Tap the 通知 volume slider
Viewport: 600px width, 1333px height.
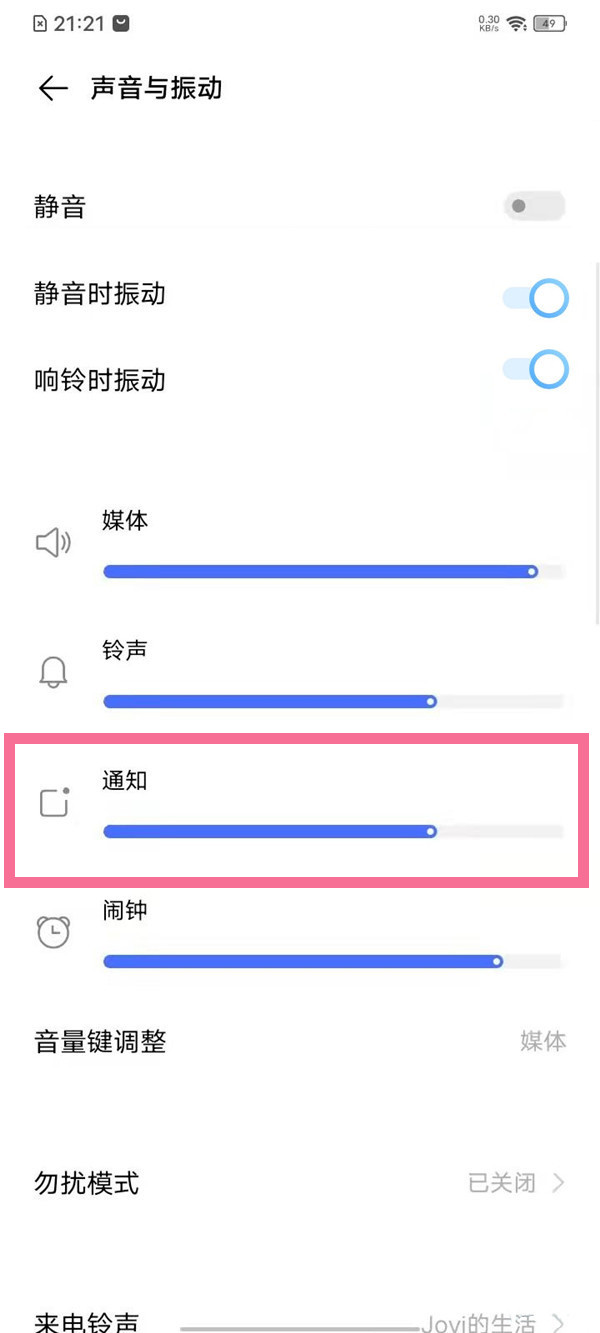click(333, 831)
